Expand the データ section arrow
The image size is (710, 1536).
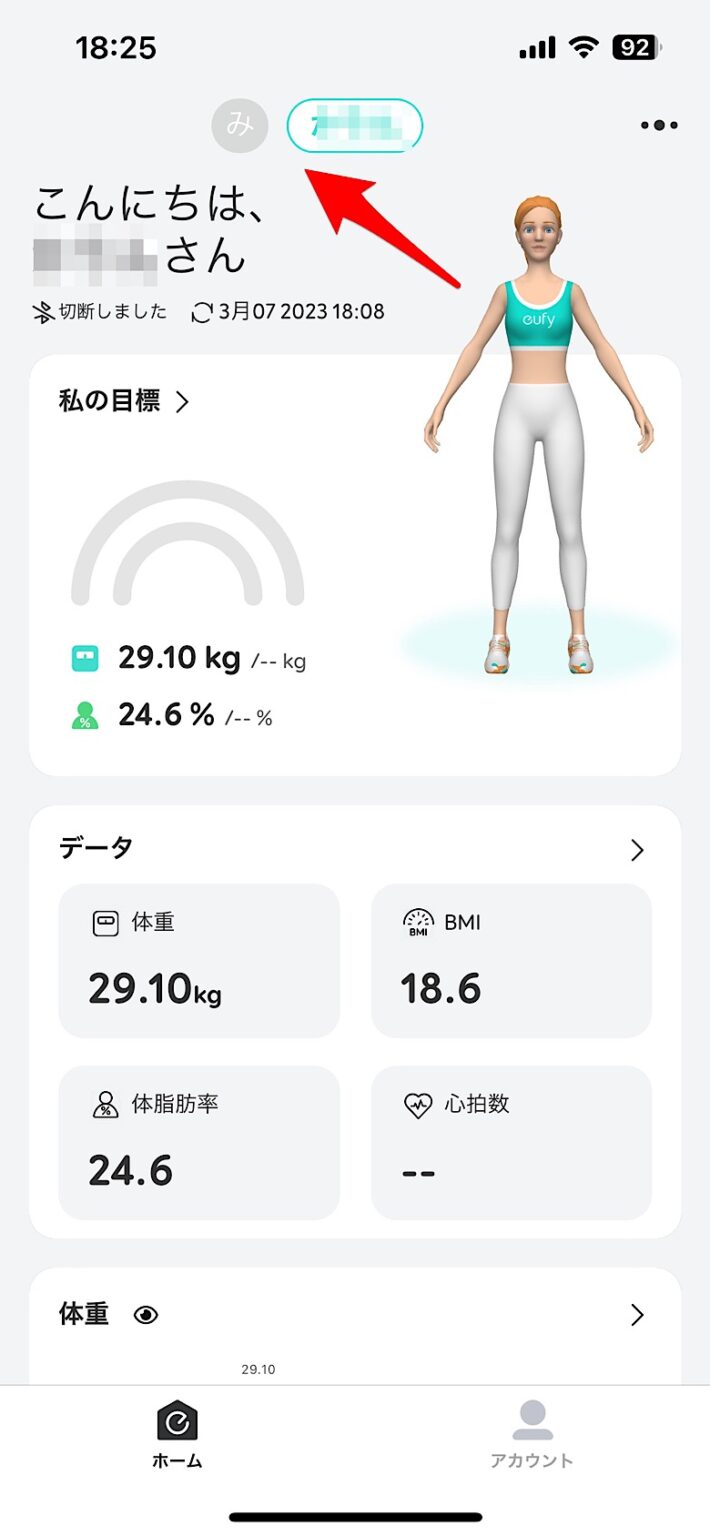(637, 850)
